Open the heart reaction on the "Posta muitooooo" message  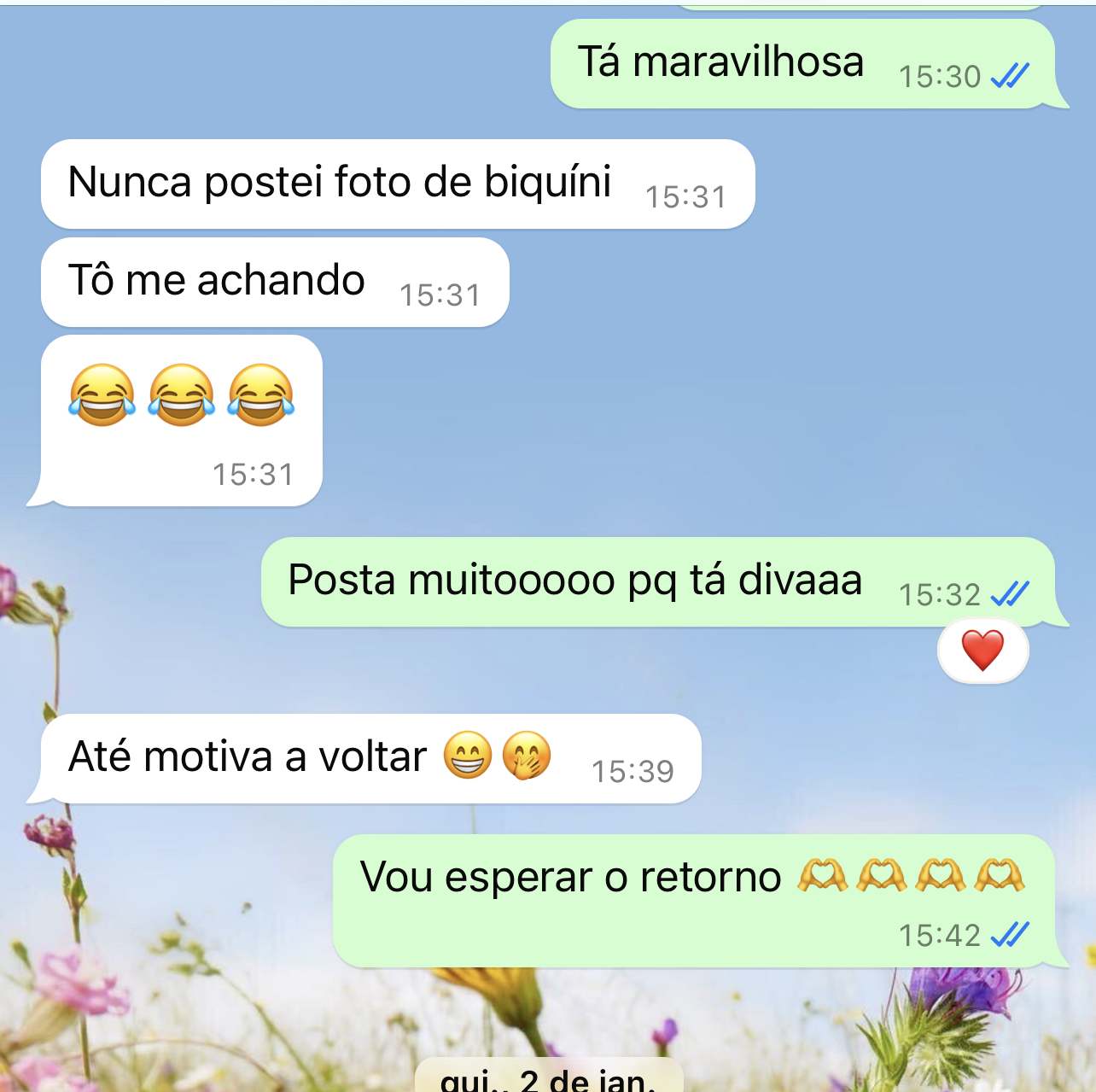982,651
